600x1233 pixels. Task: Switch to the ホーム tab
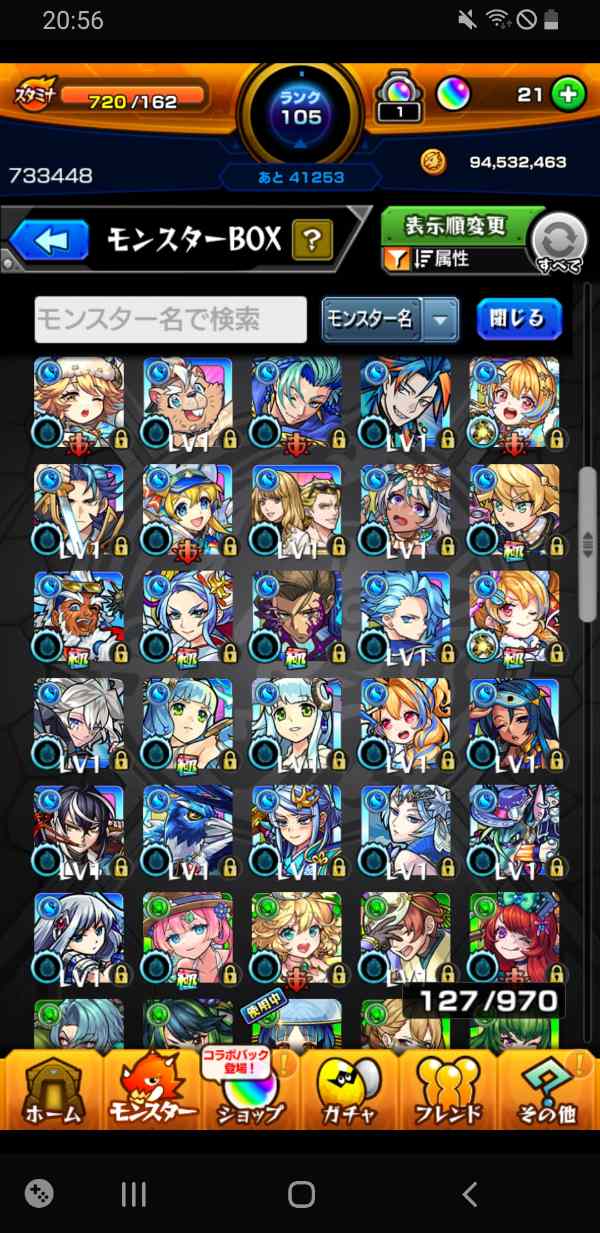[51, 1088]
